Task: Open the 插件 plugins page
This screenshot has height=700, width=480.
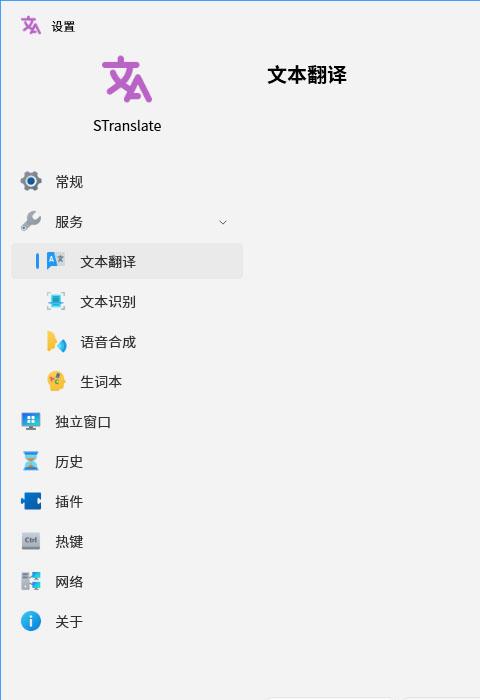Action: coord(127,501)
